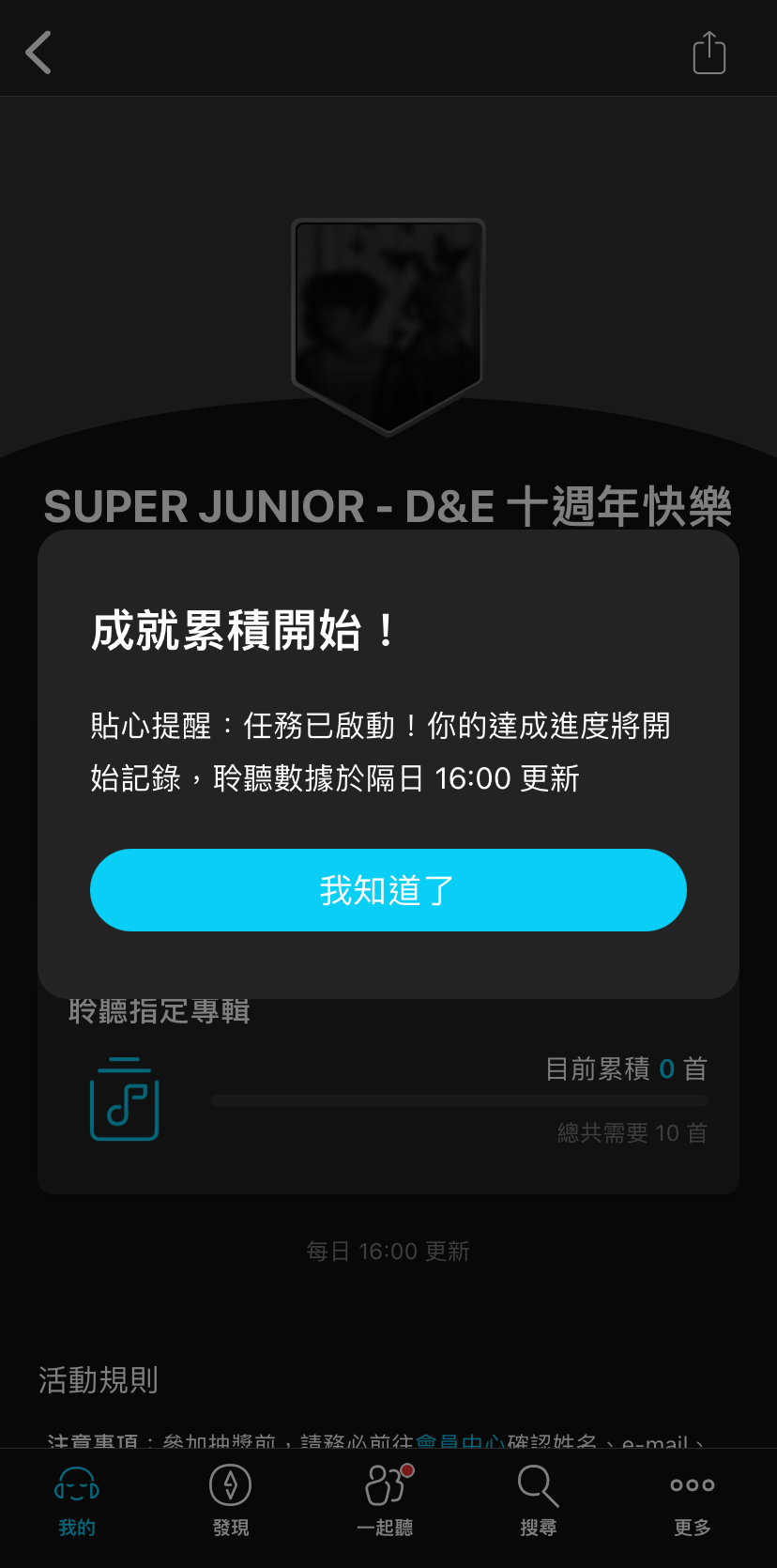Share this achievement page
This screenshot has height=1568, width=777.
tap(709, 53)
